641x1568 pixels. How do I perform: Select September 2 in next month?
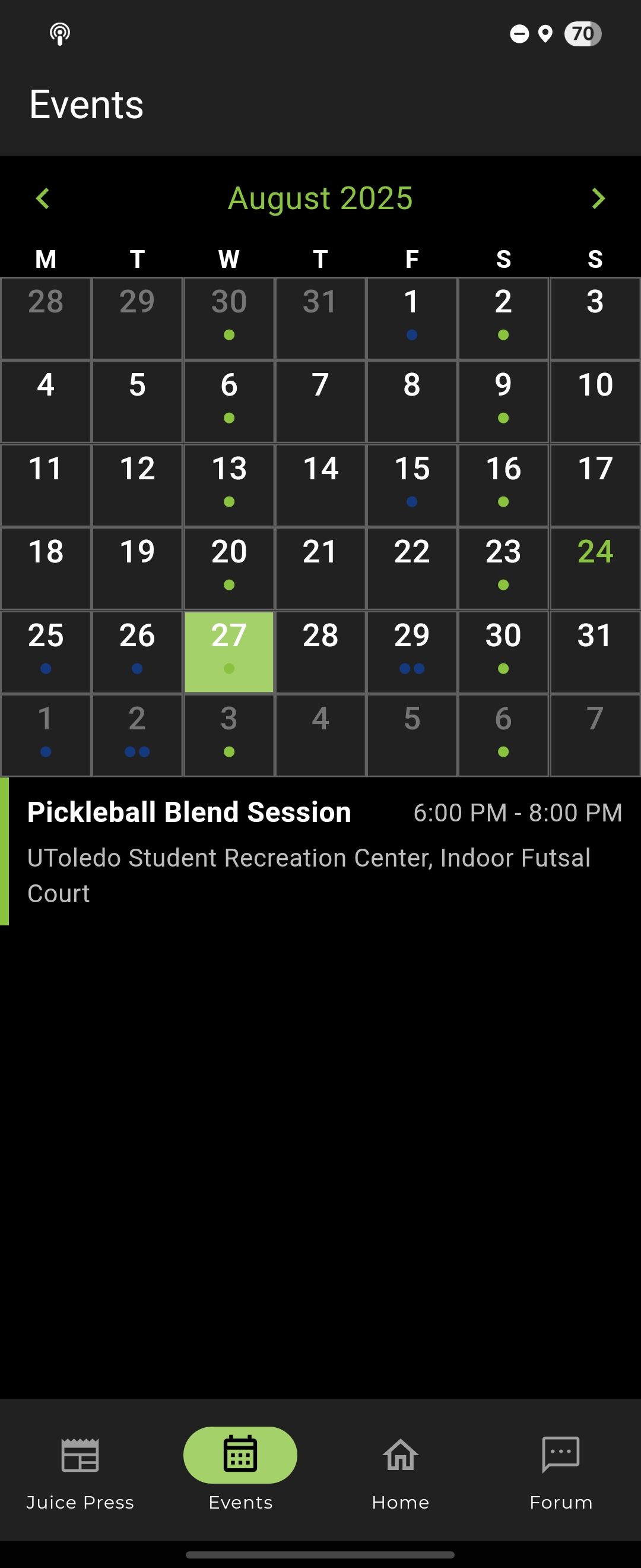pyautogui.click(x=137, y=735)
